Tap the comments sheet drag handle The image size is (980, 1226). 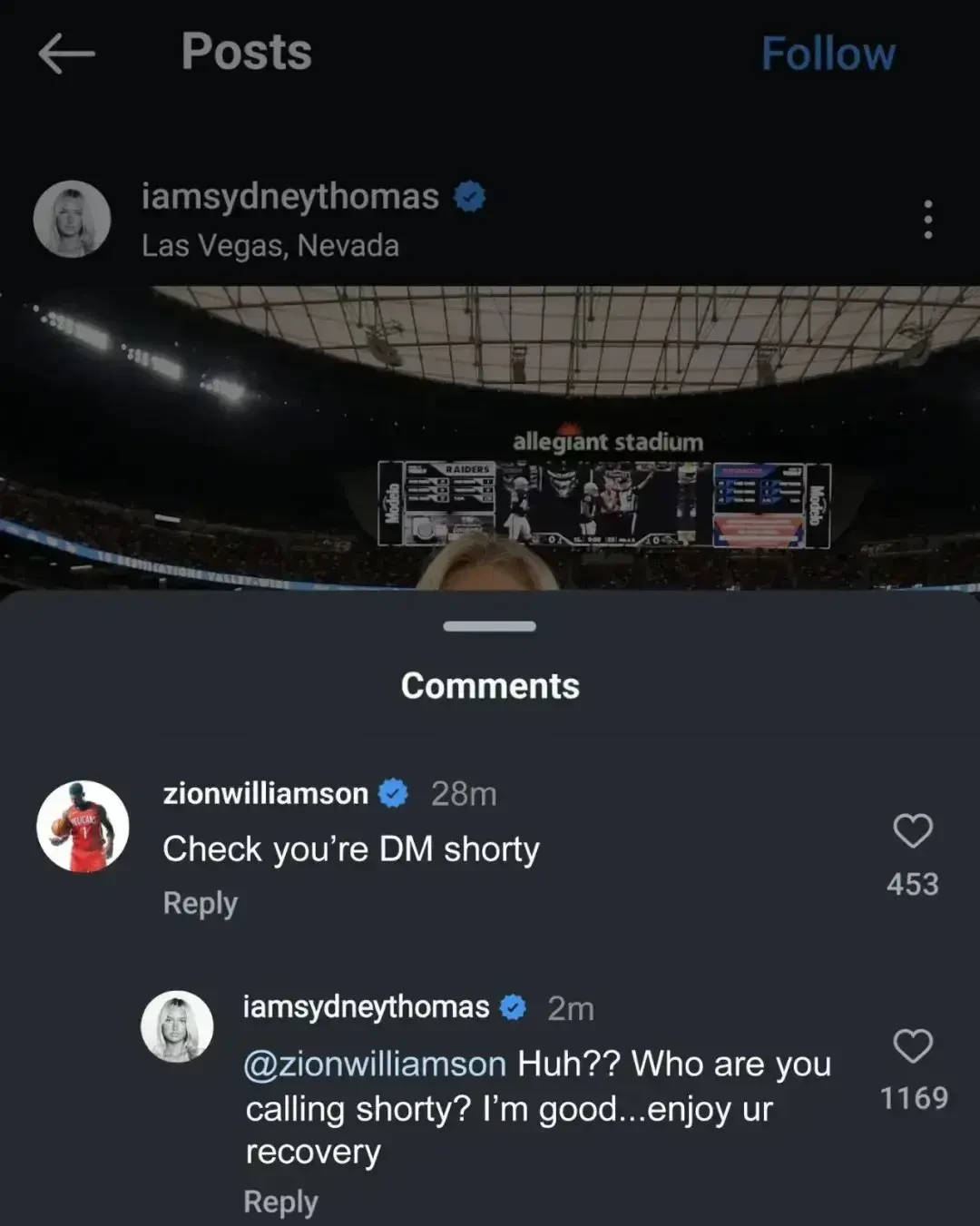coord(490,626)
